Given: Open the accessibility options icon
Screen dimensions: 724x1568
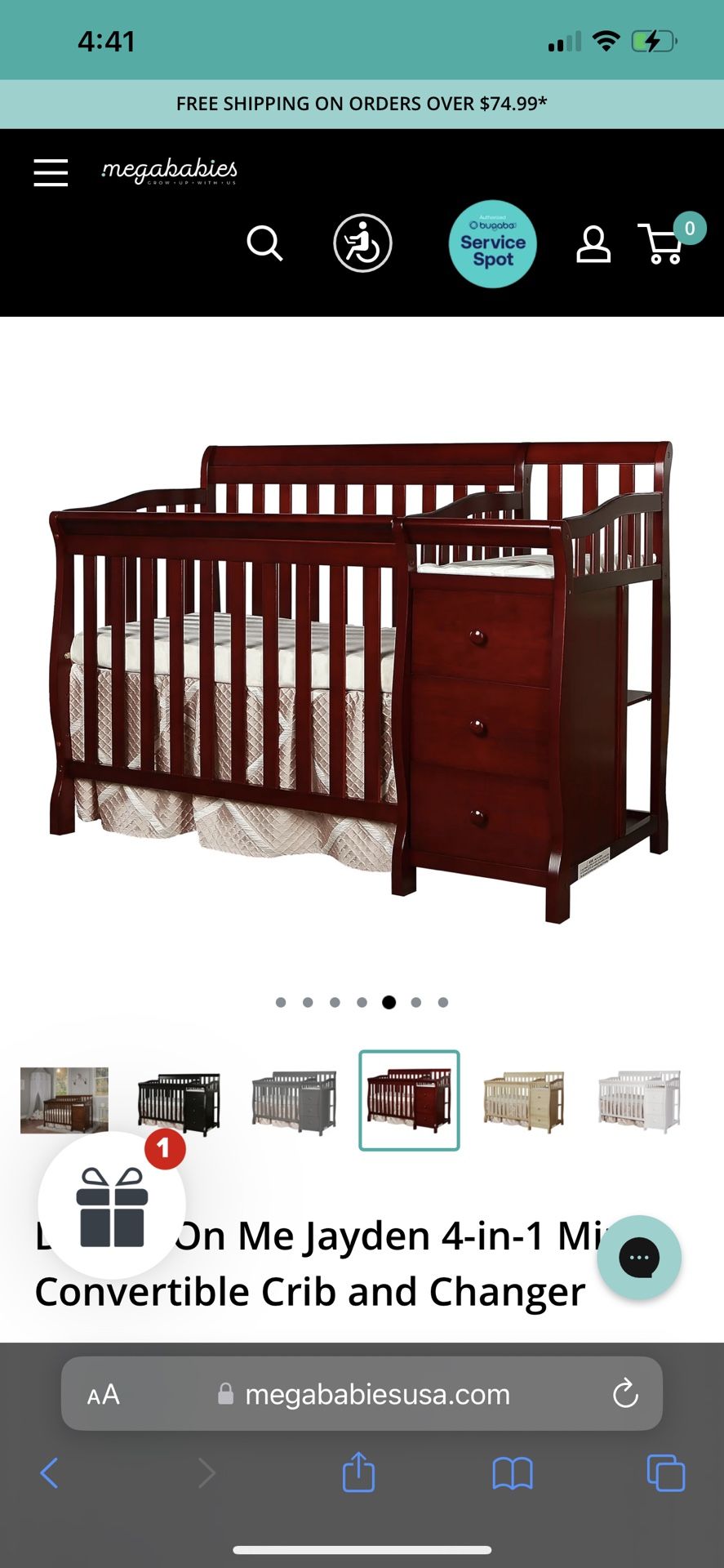Looking at the screenshot, I should [362, 243].
